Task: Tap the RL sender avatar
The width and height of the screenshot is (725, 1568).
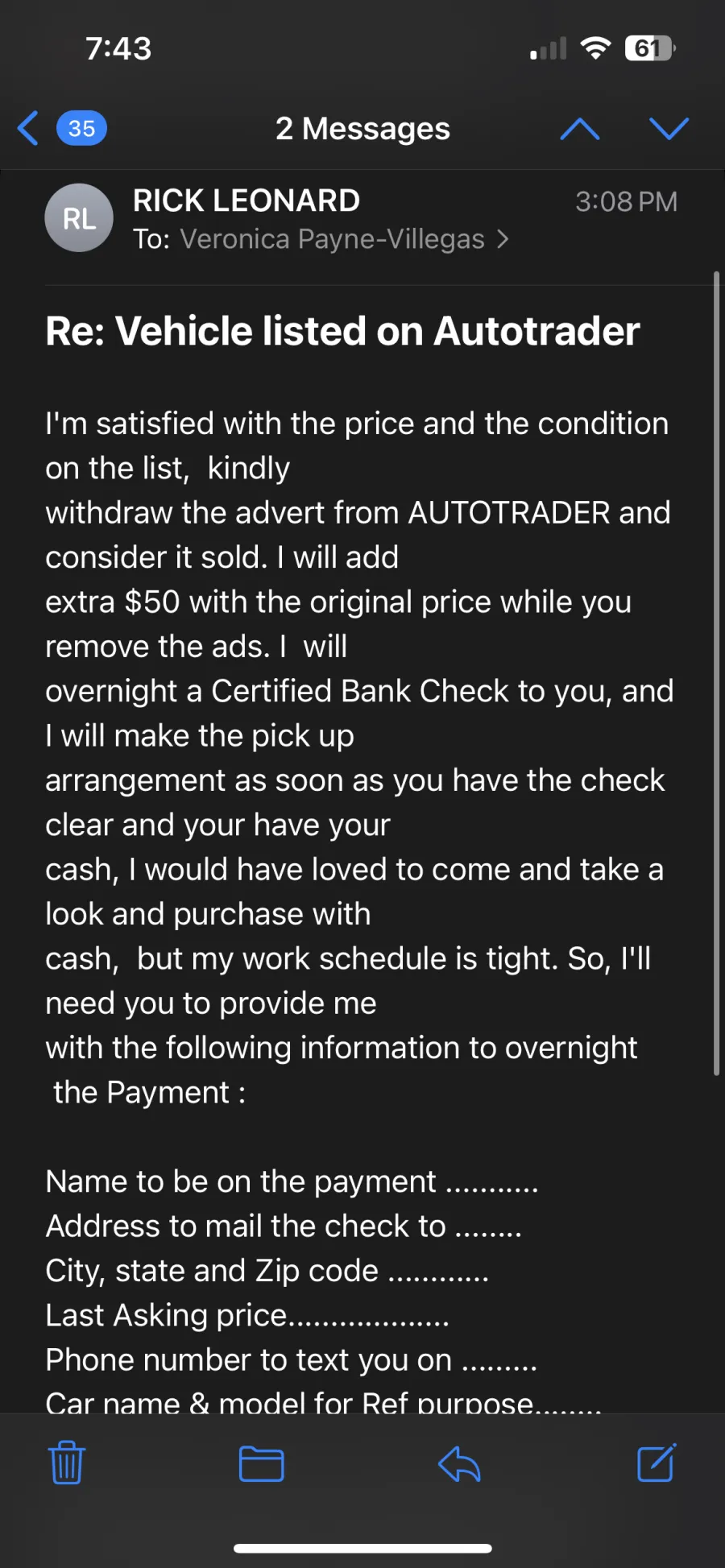Action: (79, 218)
